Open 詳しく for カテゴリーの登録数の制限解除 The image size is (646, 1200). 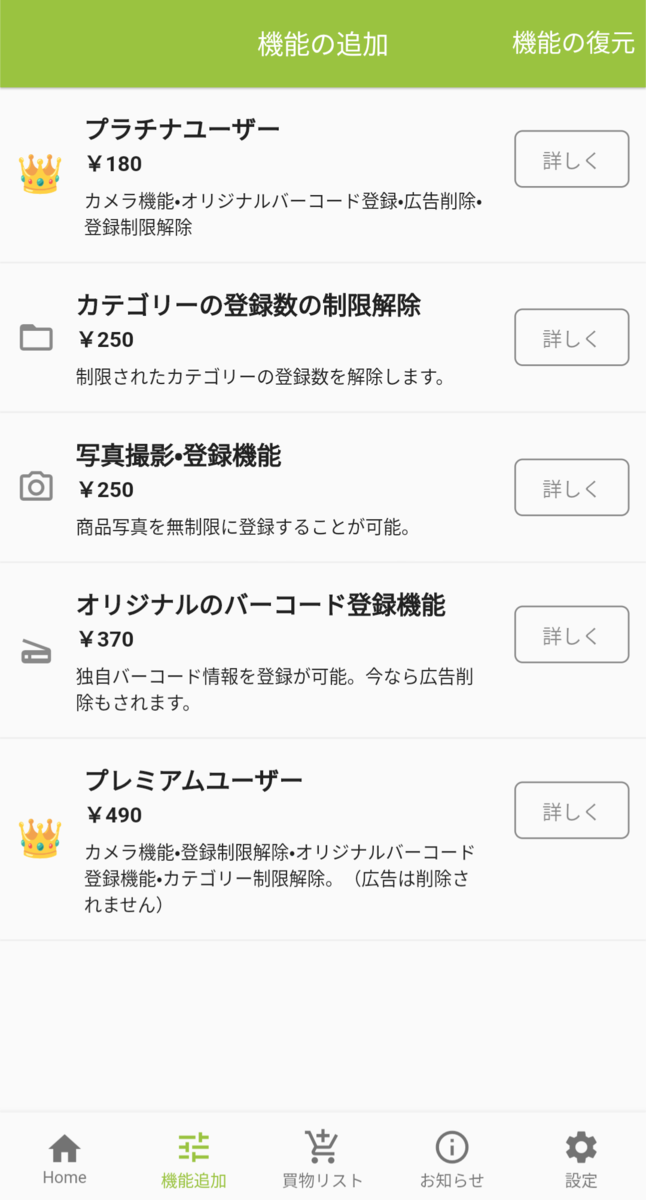click(571, 338)
